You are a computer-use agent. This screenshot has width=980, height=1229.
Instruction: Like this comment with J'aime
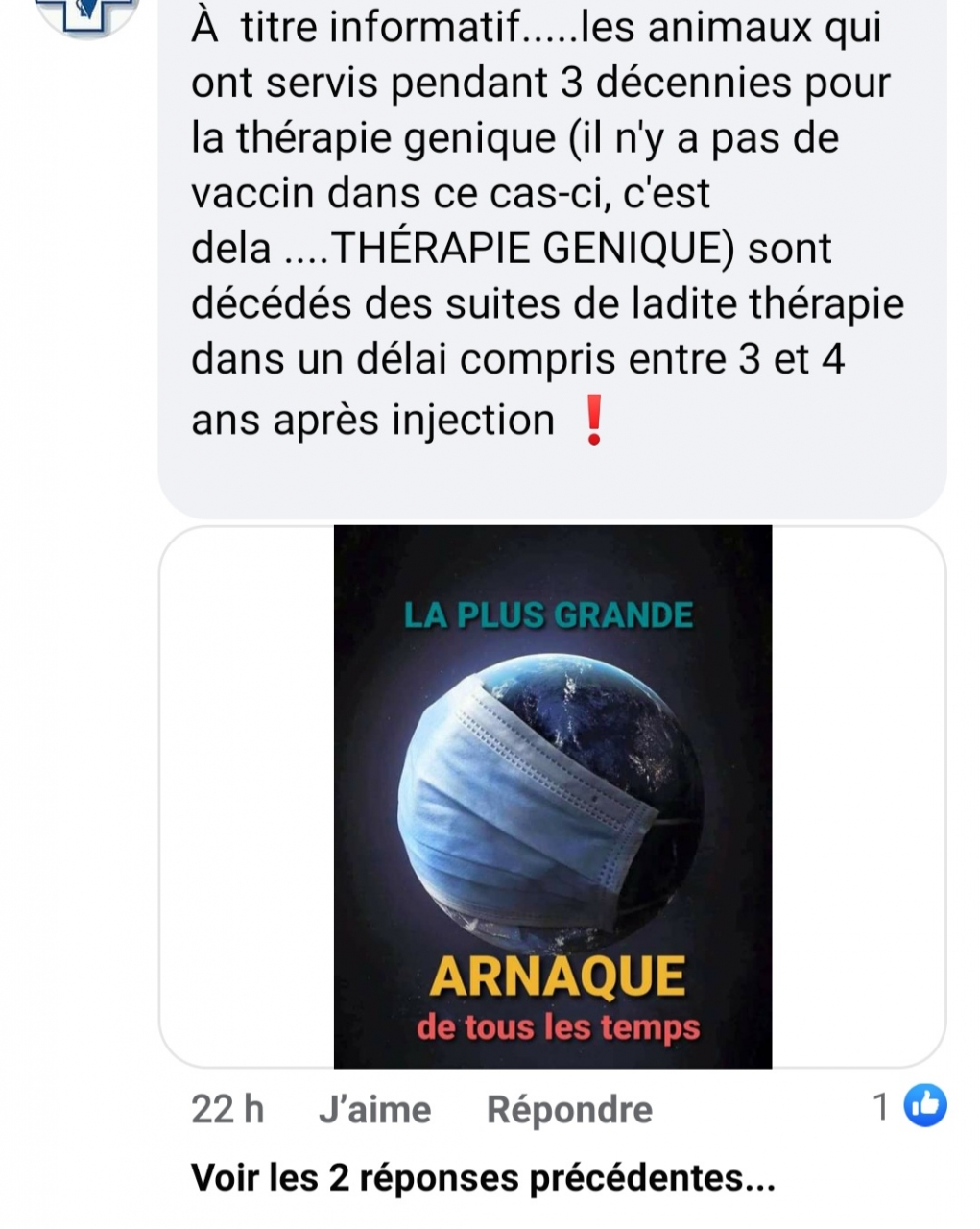pyautogui.click(x=374, y=1110)
